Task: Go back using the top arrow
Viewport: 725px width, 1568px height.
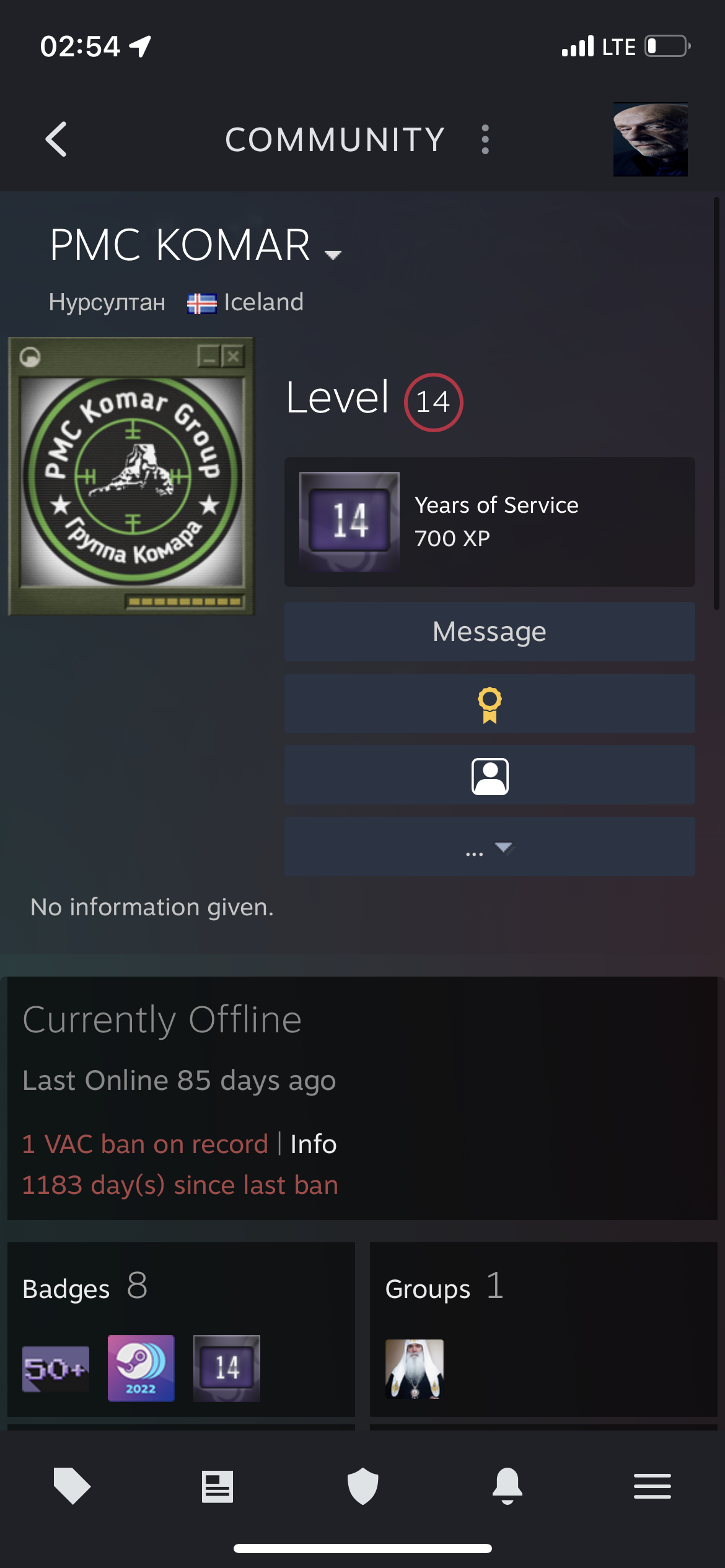Action: pyautogui.click(x=56, y=139)
